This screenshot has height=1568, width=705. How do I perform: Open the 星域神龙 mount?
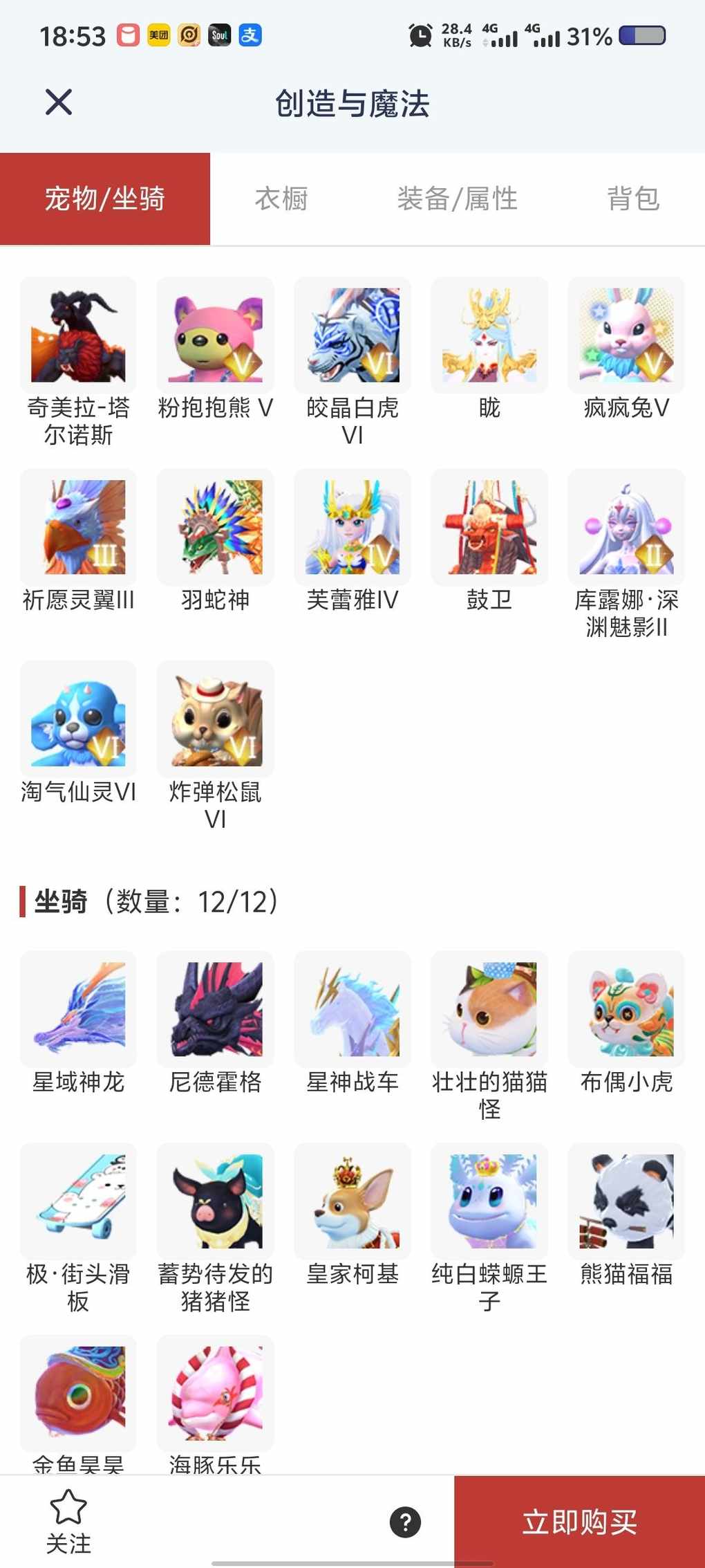(x=78, y=1010)
